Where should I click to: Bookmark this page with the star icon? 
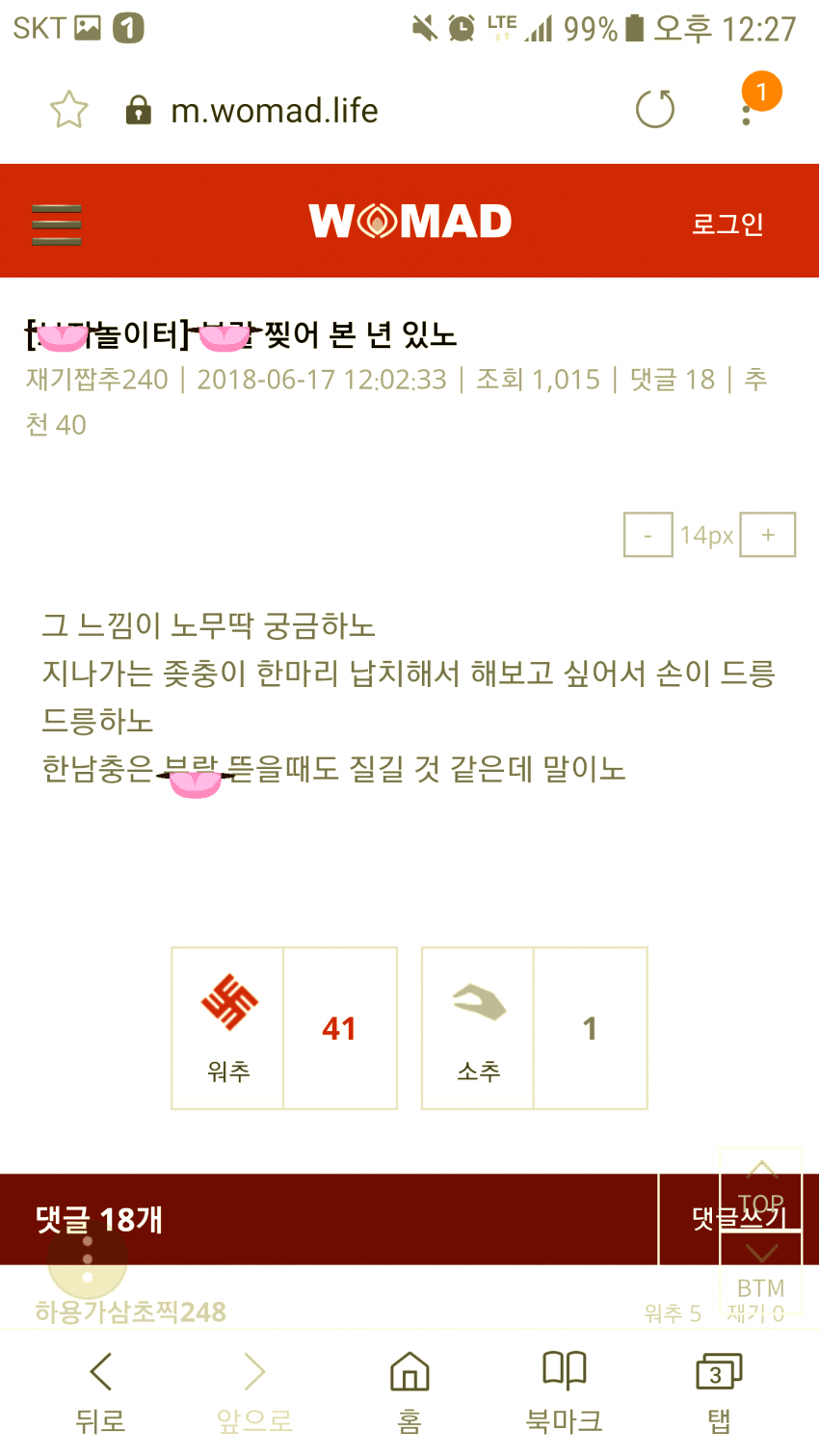[68, 110]
